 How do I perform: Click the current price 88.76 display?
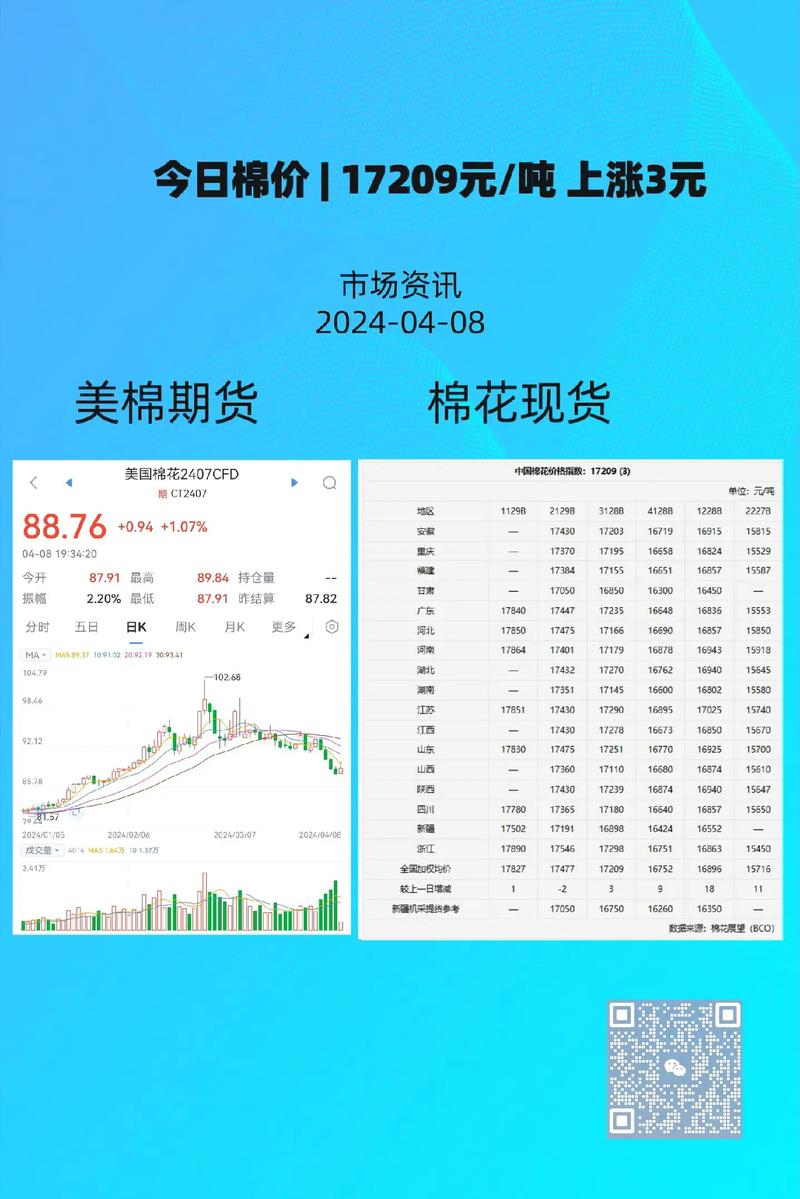pyautogui.click(x=63, y=525)
